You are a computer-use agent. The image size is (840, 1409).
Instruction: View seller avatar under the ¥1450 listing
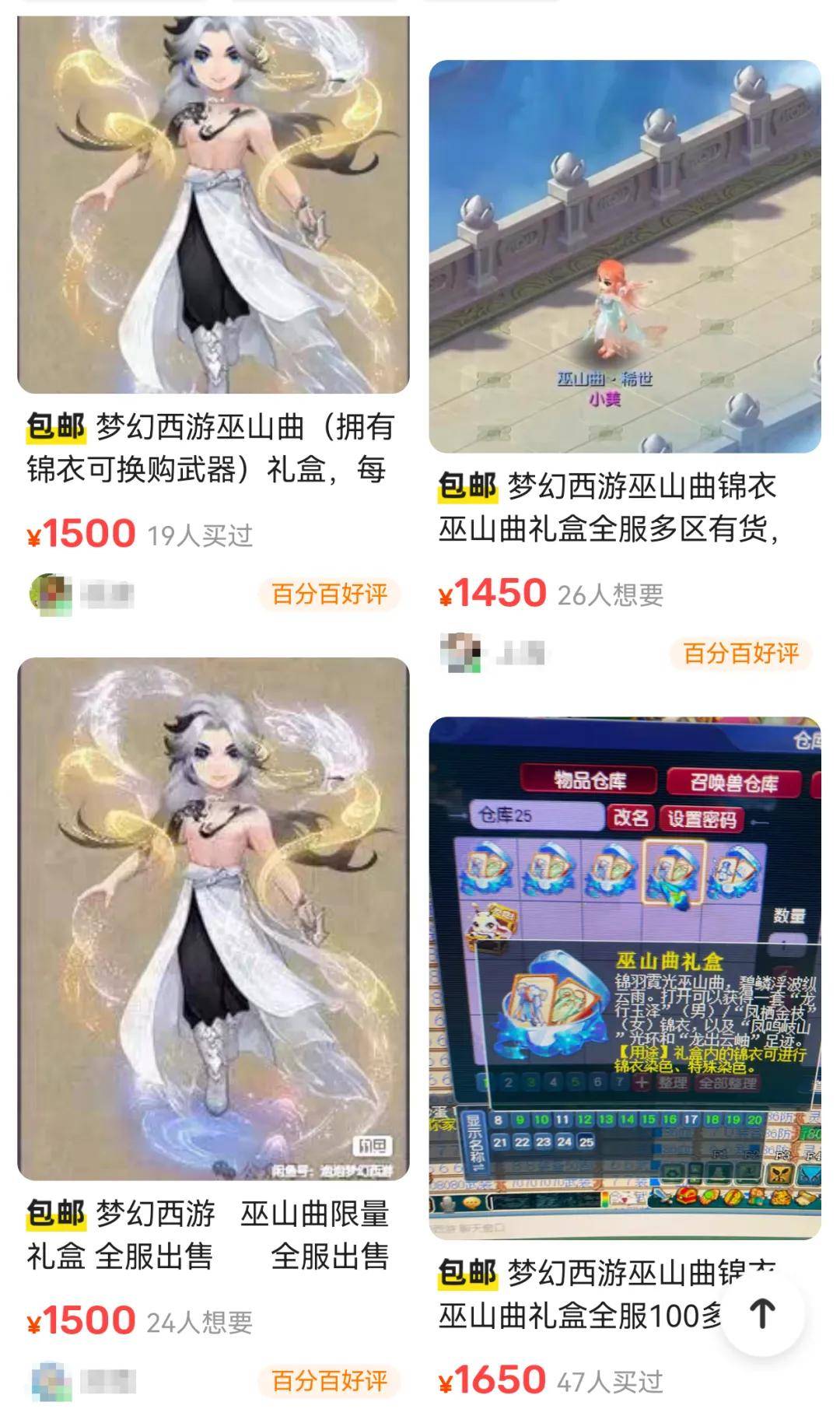[460, 653]
